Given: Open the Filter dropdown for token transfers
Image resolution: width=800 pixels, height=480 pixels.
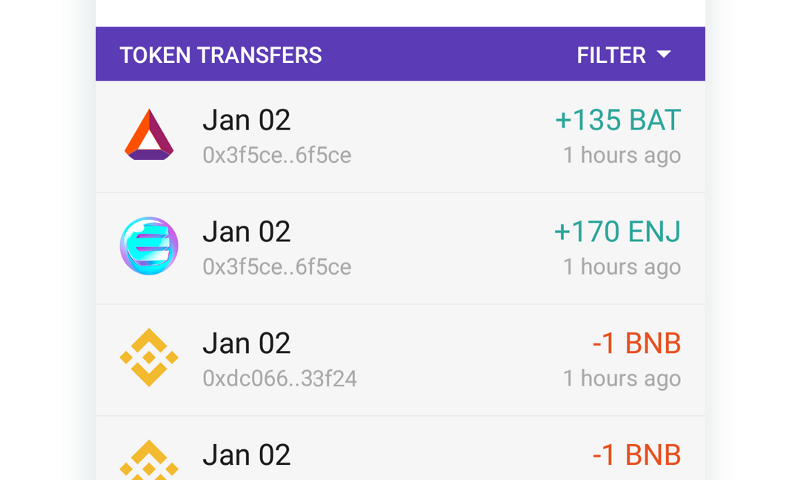Looking at the screenshot, I should 624,55.
